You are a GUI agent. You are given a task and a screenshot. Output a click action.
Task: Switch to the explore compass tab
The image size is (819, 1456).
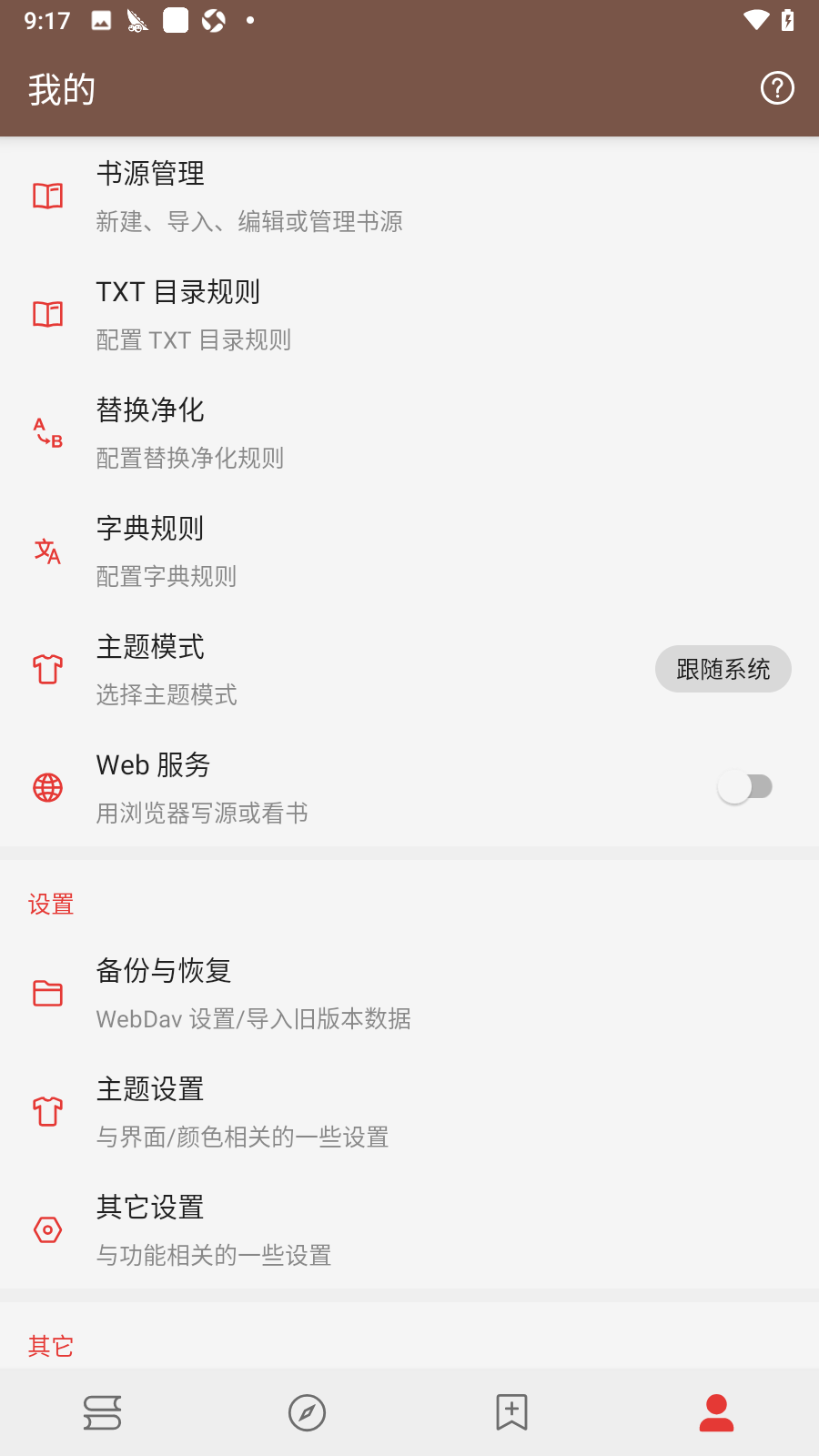click(x=307, y=1412)
